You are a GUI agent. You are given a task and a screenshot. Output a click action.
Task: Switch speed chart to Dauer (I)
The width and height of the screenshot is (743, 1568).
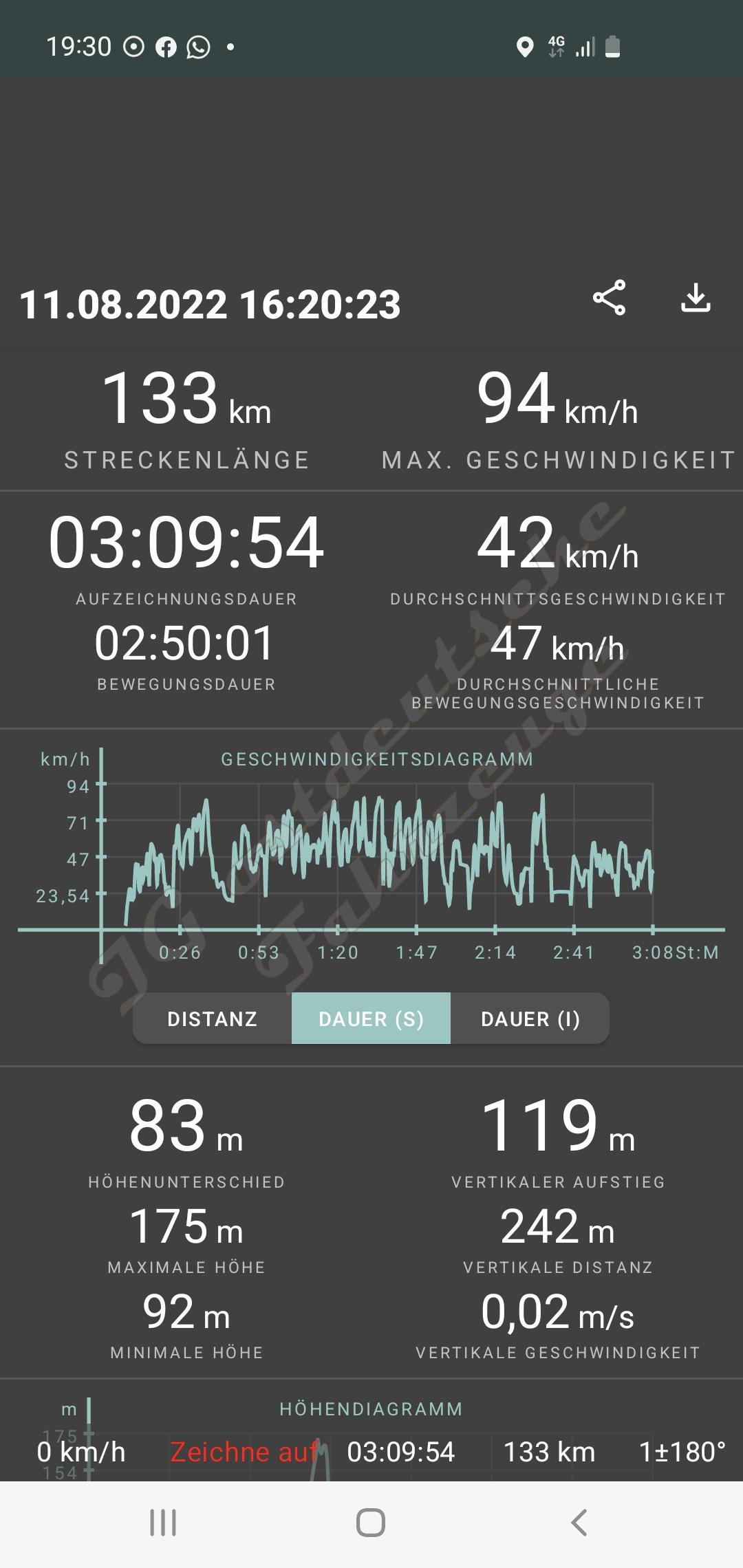point(530,1019)
